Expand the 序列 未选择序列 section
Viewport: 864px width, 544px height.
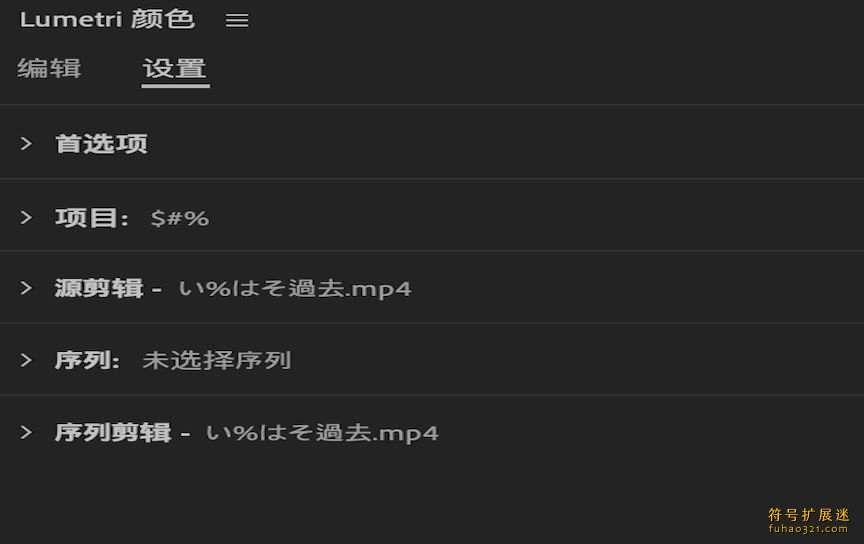click(26, 360)
